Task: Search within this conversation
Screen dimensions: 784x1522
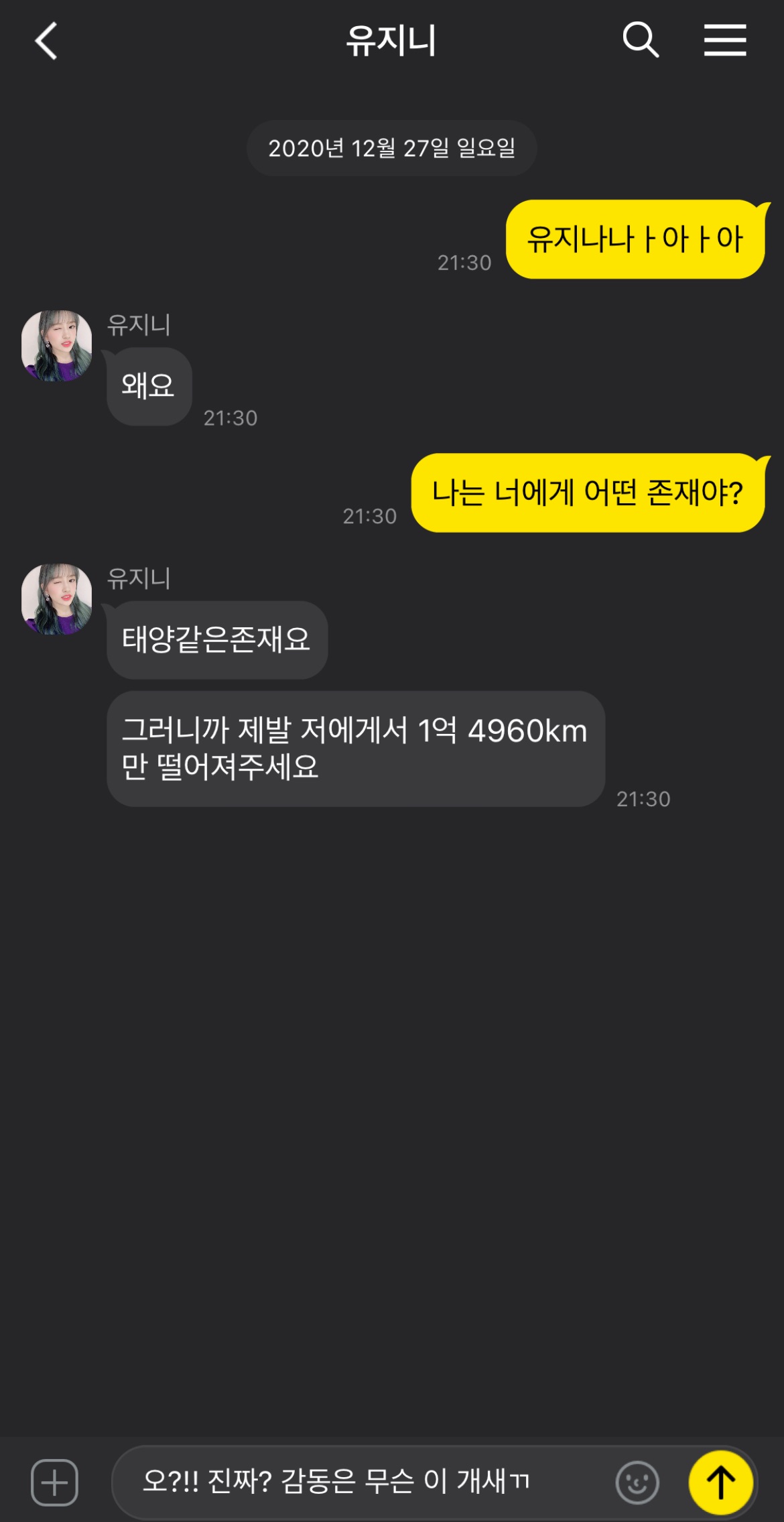Action: coord(641,40)
